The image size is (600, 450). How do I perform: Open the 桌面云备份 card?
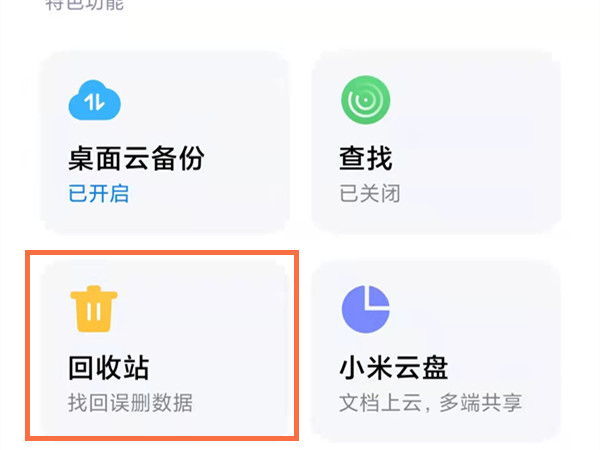click(164, 143)
